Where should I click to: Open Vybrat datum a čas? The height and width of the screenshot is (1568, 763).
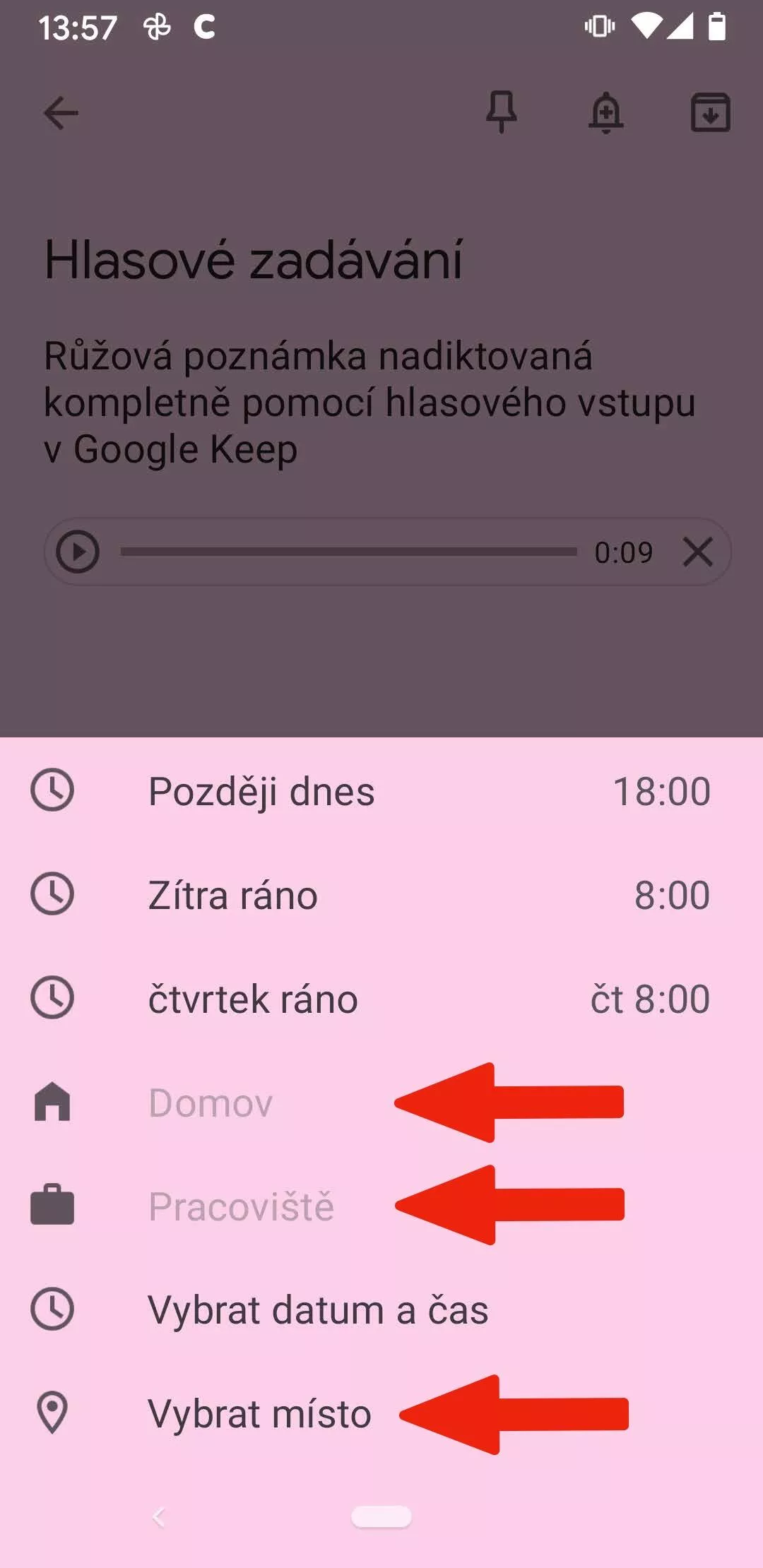pos(381,1309)
